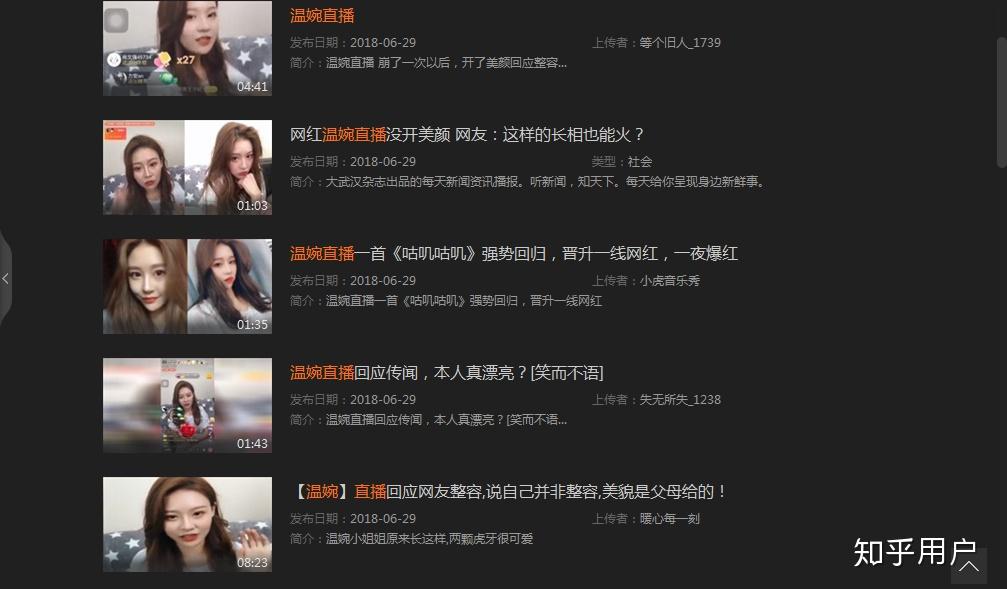View uploader 等个旧人_1739

click(680, 43)
